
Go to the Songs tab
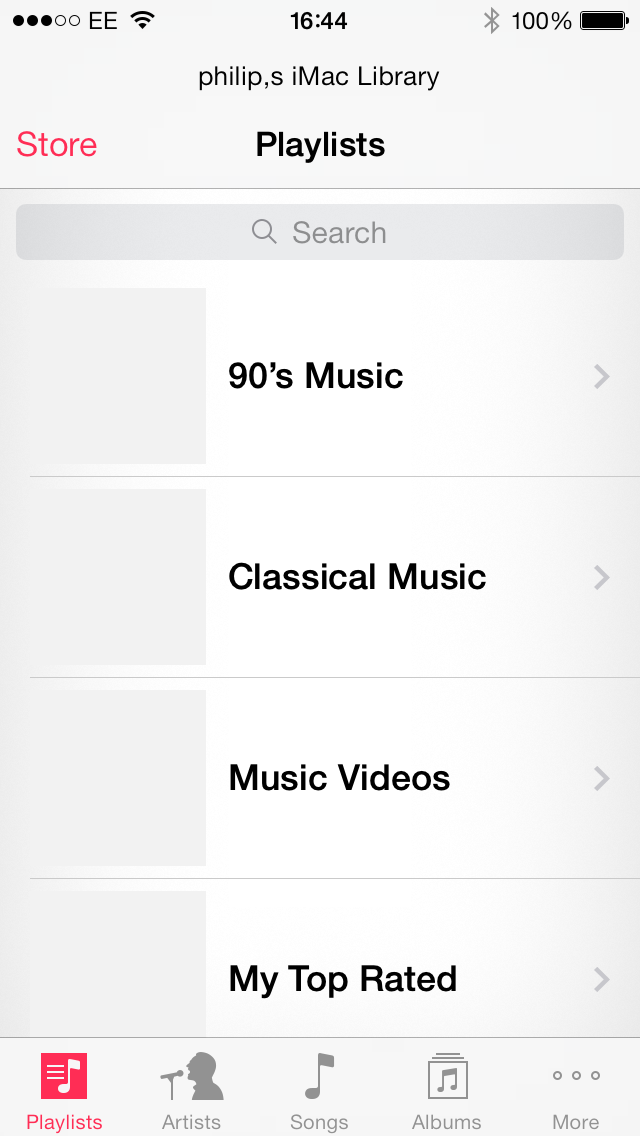(x=319, y=1088)
